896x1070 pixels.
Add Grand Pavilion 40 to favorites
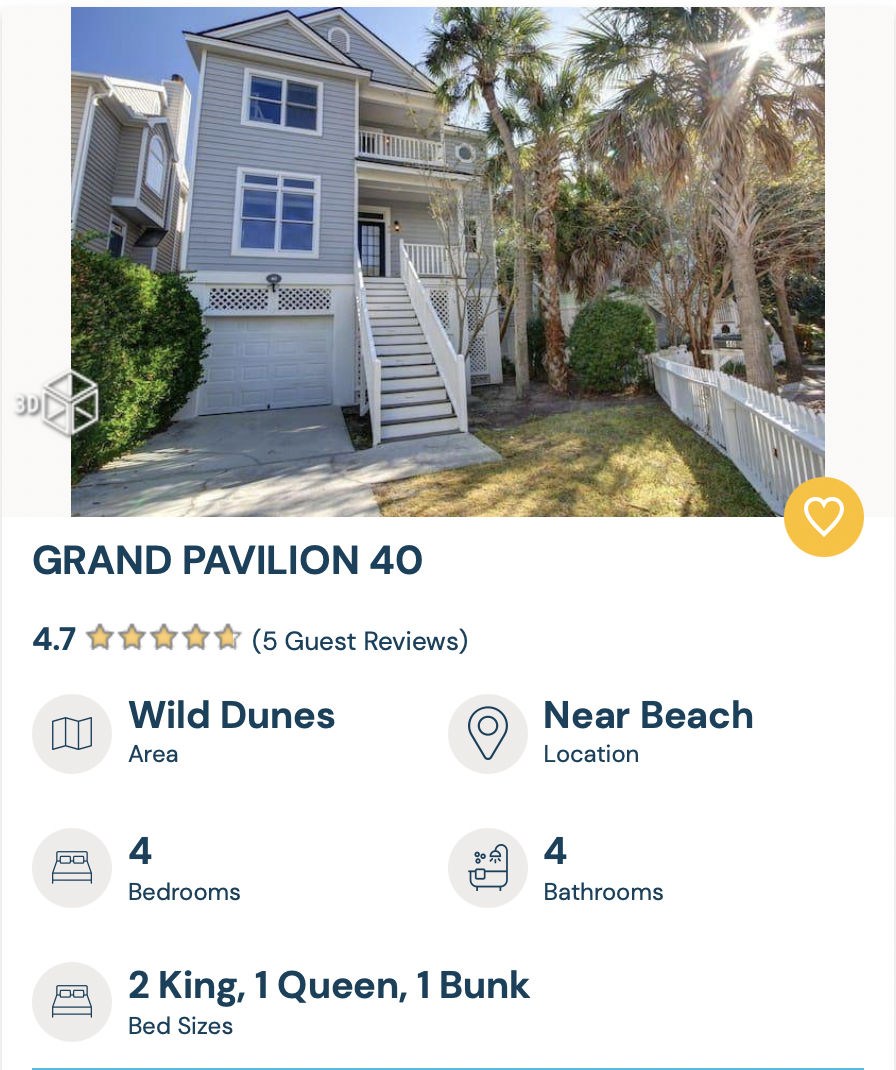(823, 516)
